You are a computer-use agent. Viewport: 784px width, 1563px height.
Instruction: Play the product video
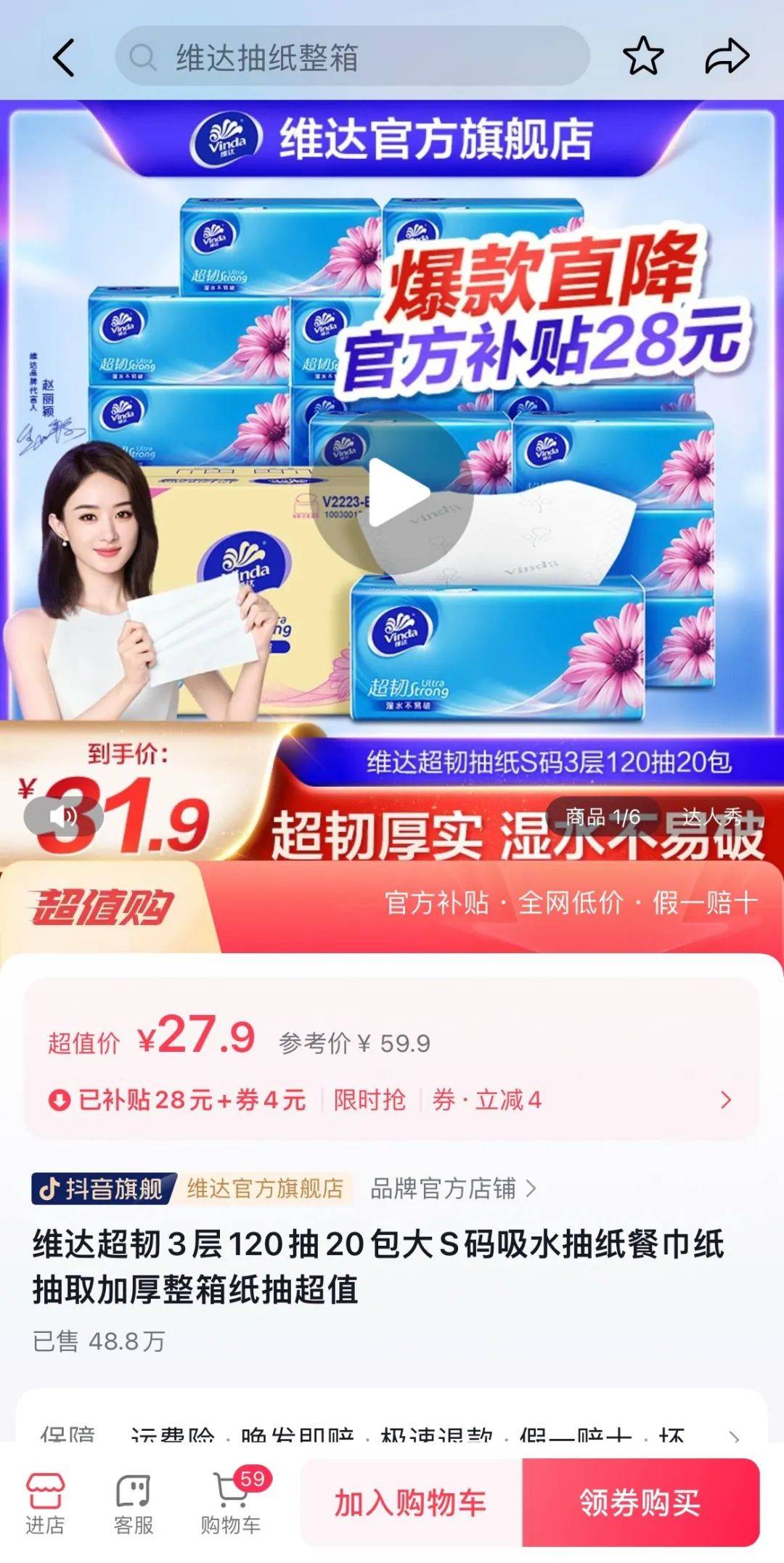pos(393,491)
